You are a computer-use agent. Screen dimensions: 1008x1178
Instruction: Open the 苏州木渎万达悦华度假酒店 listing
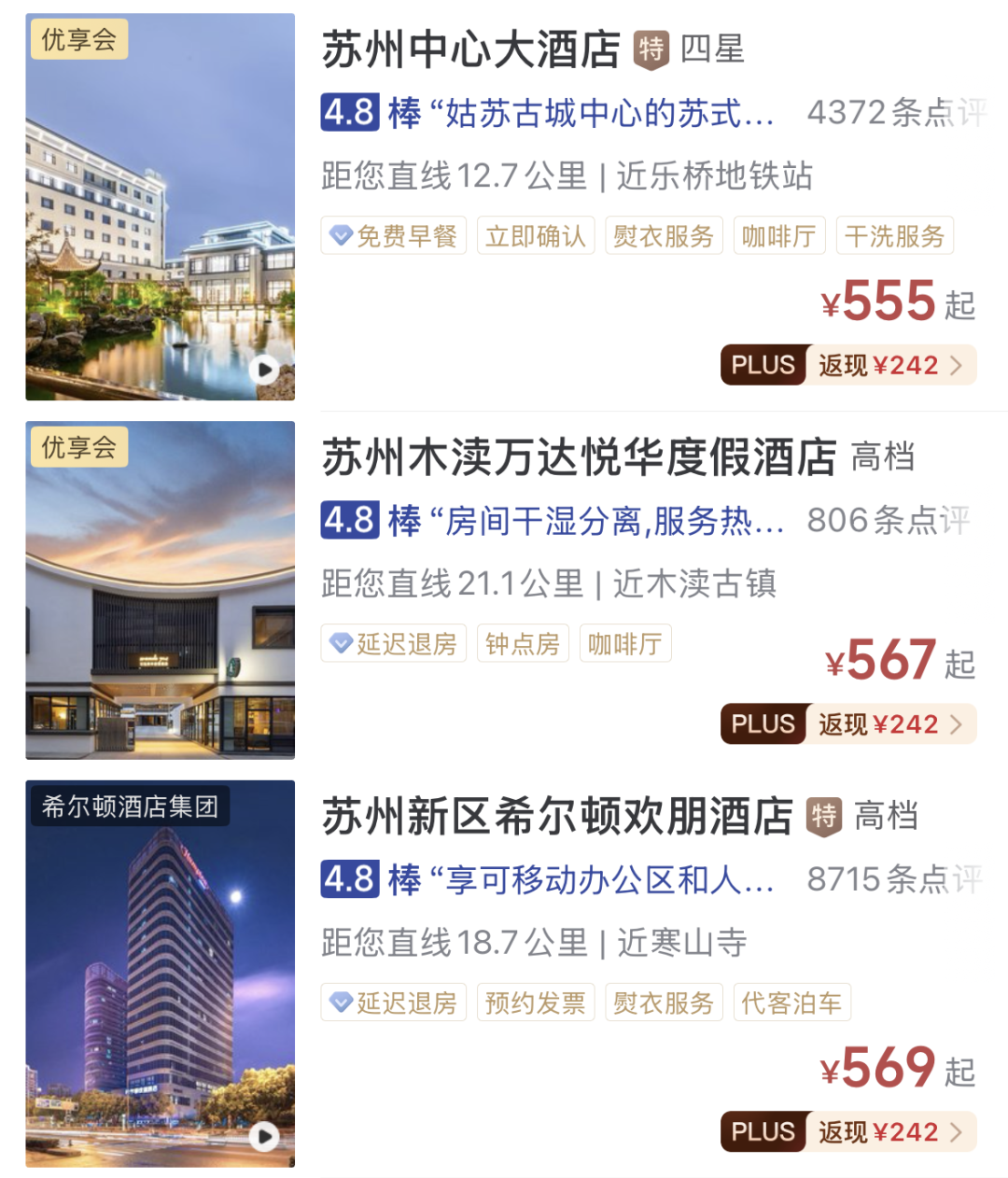579,458
